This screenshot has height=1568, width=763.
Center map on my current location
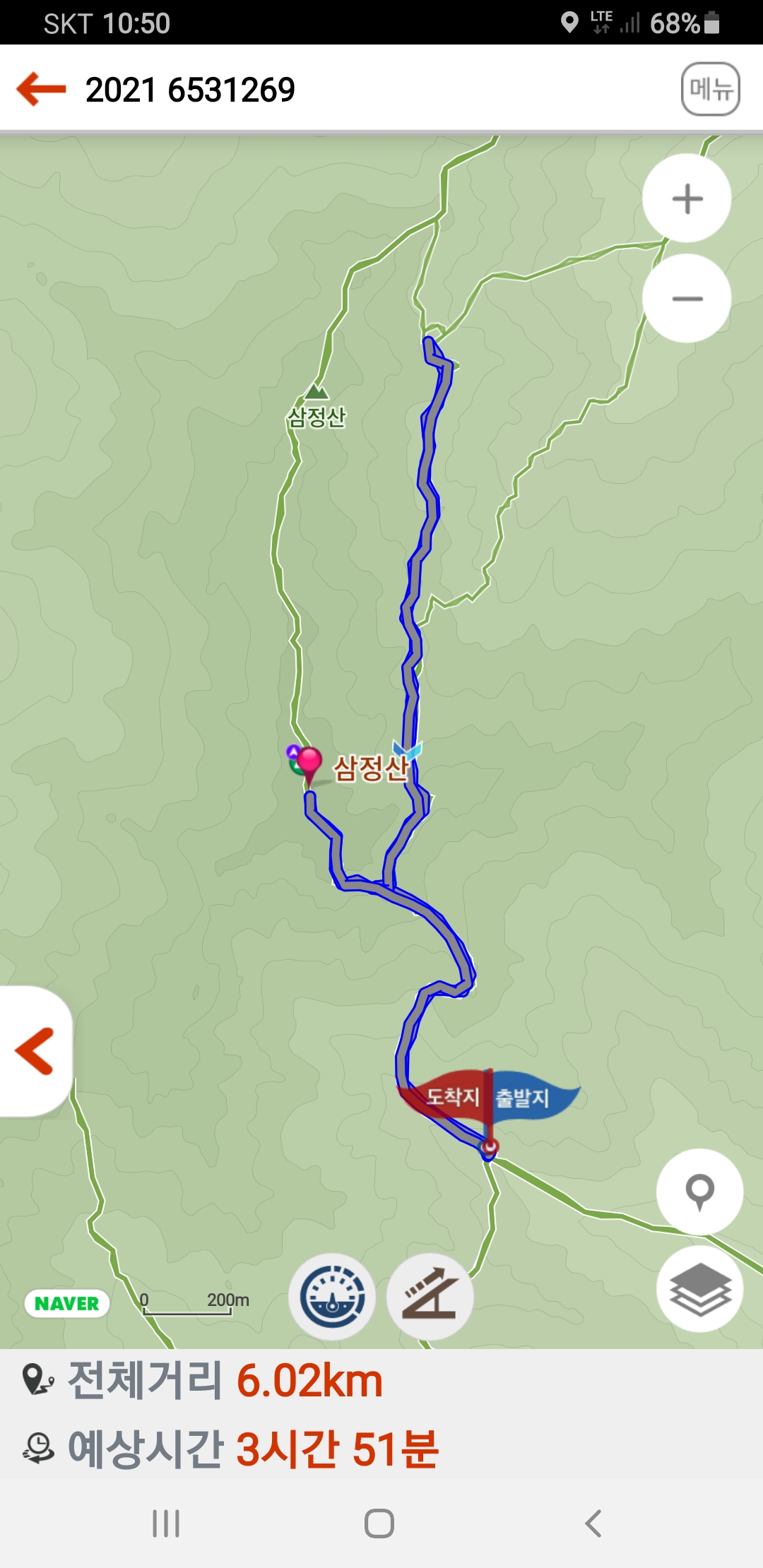pyautogui.click(x=699, y=1192)
